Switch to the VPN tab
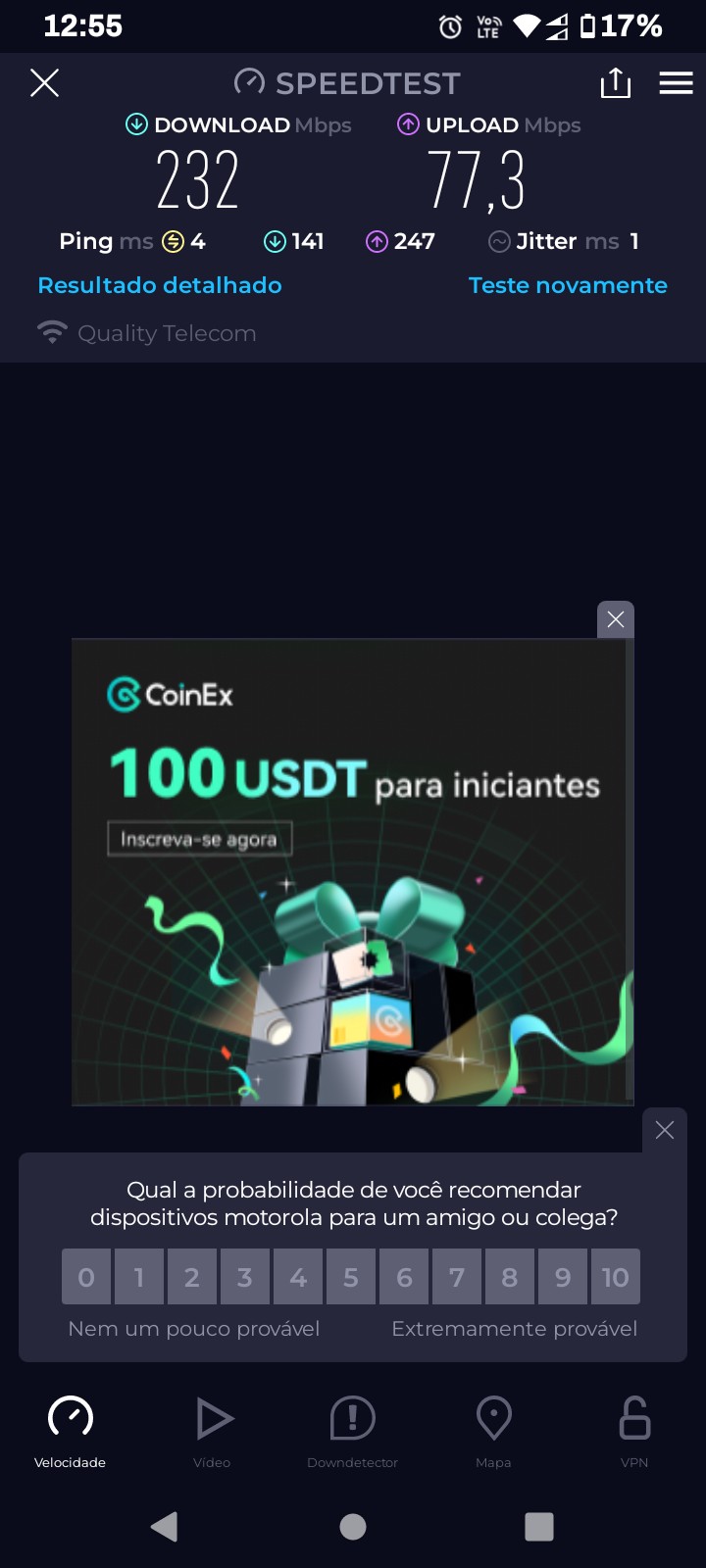 (x=634, y=1431)
